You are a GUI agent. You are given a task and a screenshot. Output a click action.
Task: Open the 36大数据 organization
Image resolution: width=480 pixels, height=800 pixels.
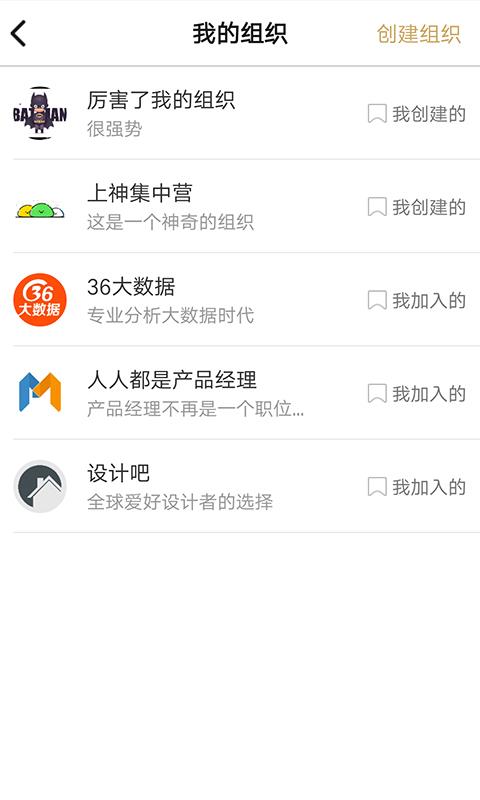pyautogui.click(x=240, y=299)
